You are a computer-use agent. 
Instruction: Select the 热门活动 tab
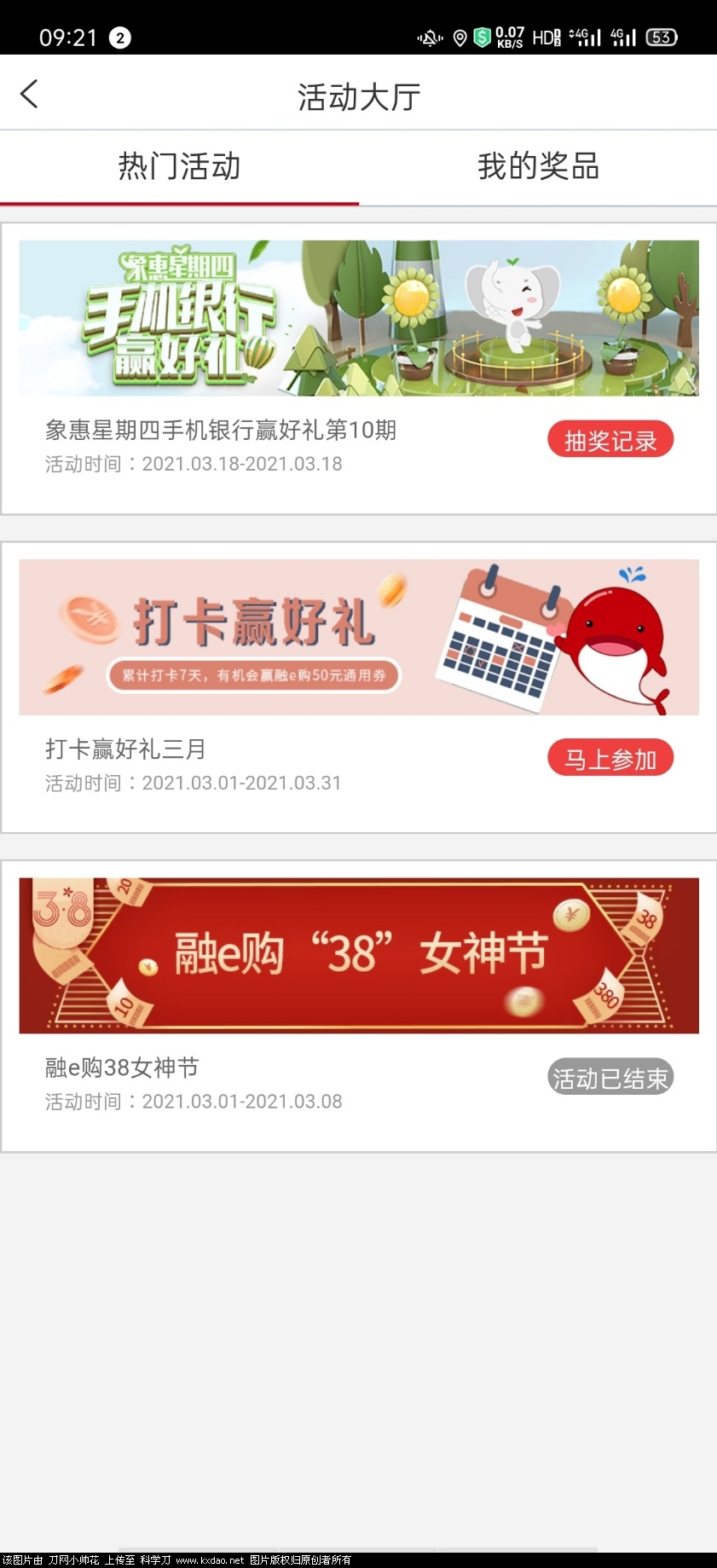click(179, 166)
